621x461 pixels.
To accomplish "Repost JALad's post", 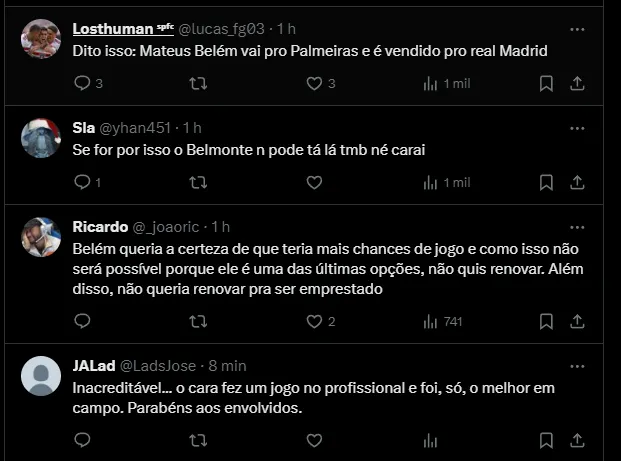I will [198, 440].
